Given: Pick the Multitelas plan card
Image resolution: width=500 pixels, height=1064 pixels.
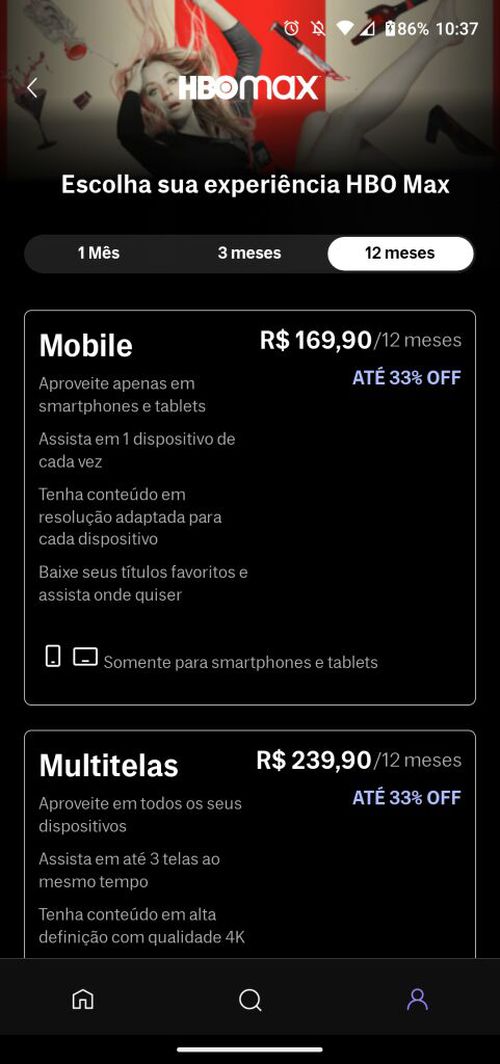Looking at the screenshot, I should (250, 843).
